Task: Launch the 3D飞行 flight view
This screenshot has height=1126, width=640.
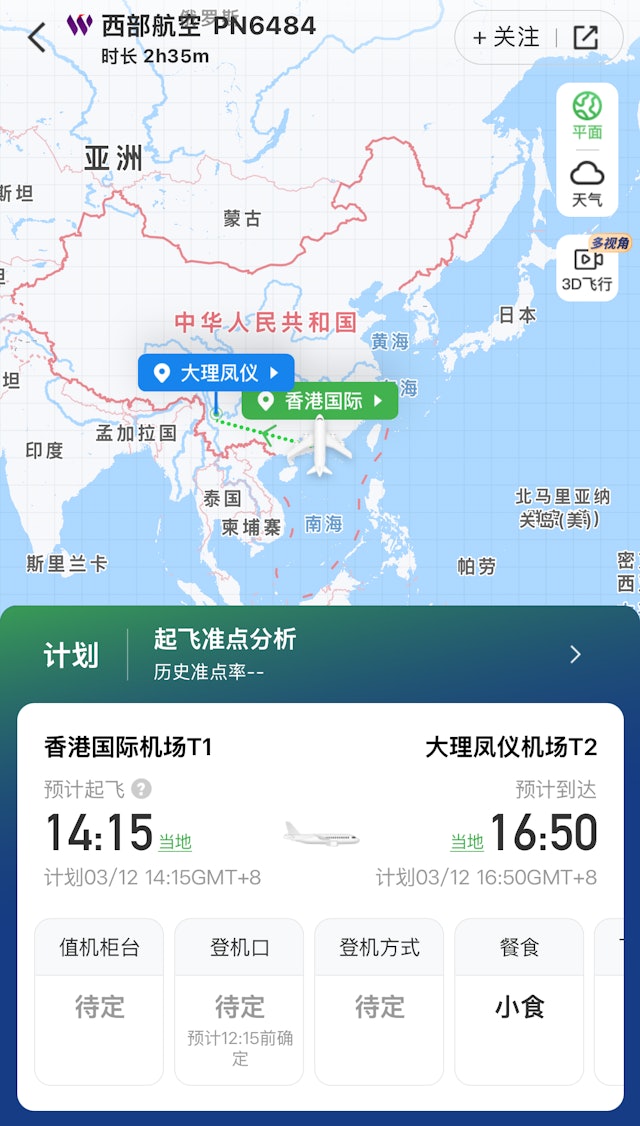Action: coord(587,268)
